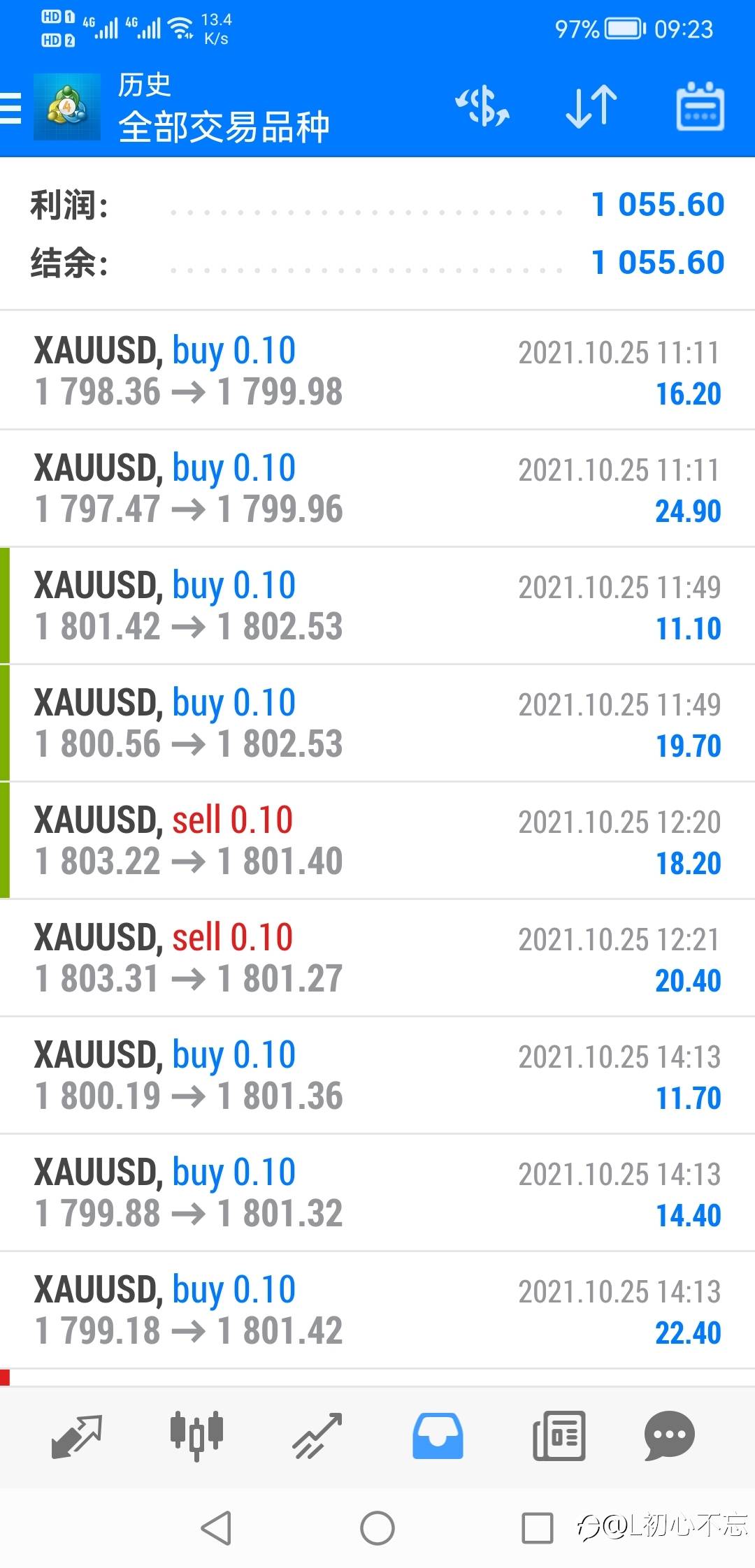
Task: Switch to the Trade tab
Action: (317, 1437)
